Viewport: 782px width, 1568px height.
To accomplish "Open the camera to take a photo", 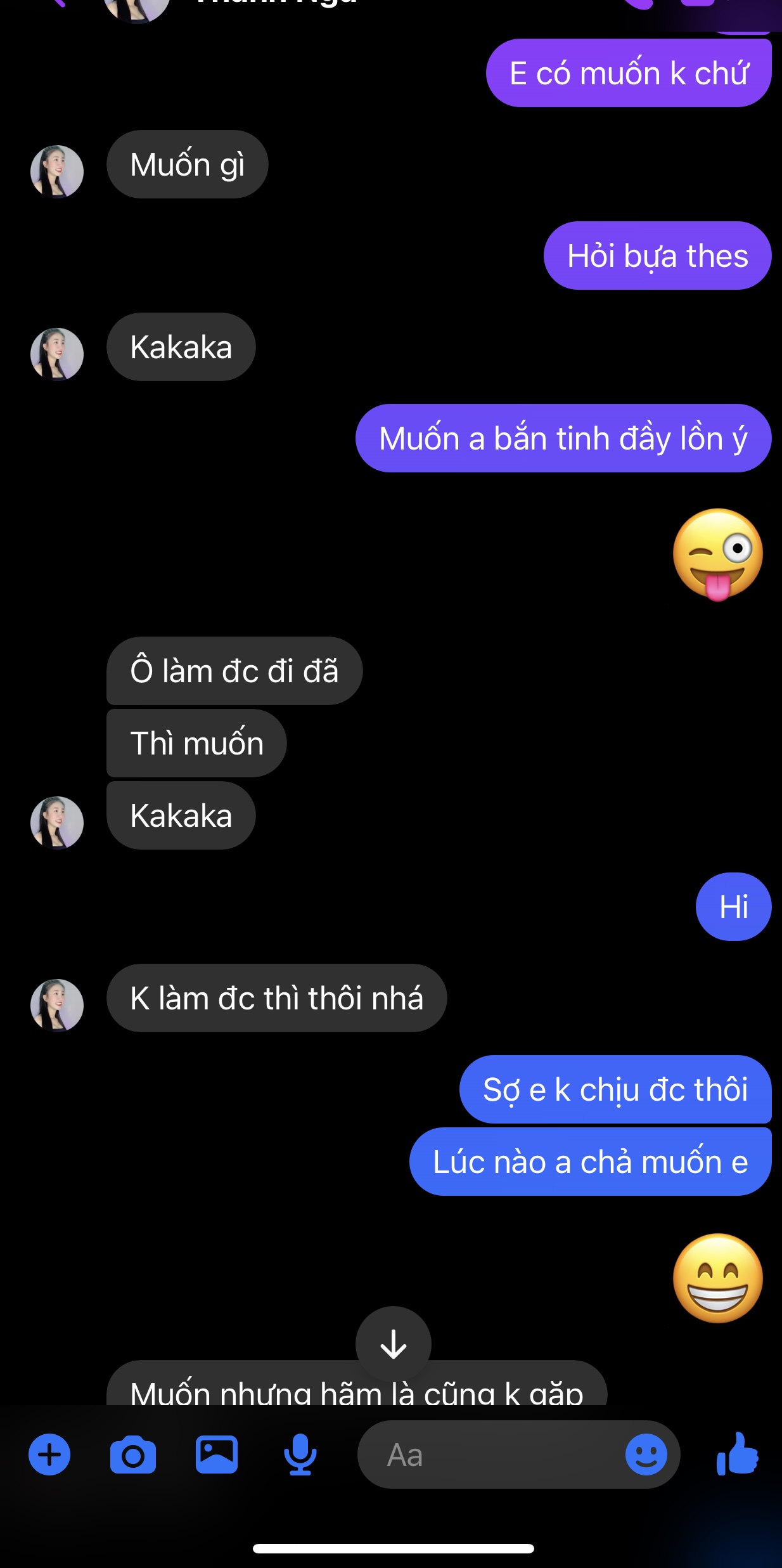I will click(x=133, y=1455).
